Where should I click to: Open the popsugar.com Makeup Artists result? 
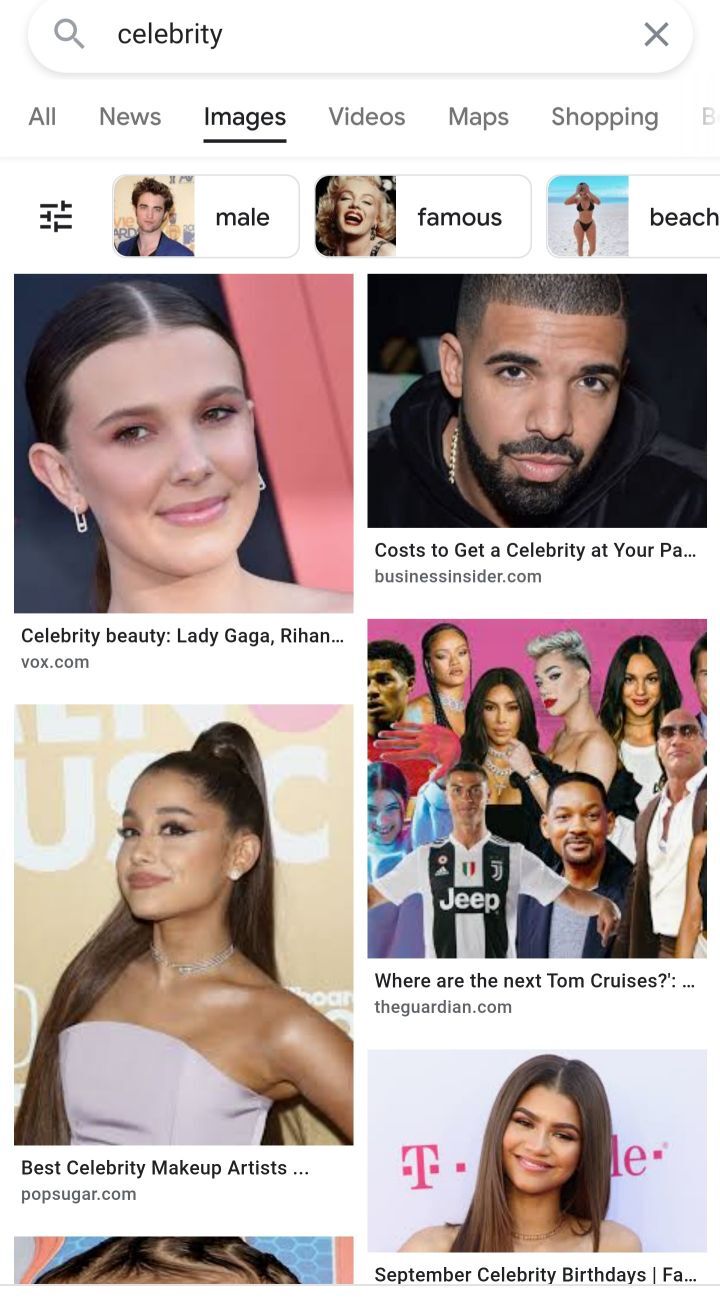(x=183, y=924)
